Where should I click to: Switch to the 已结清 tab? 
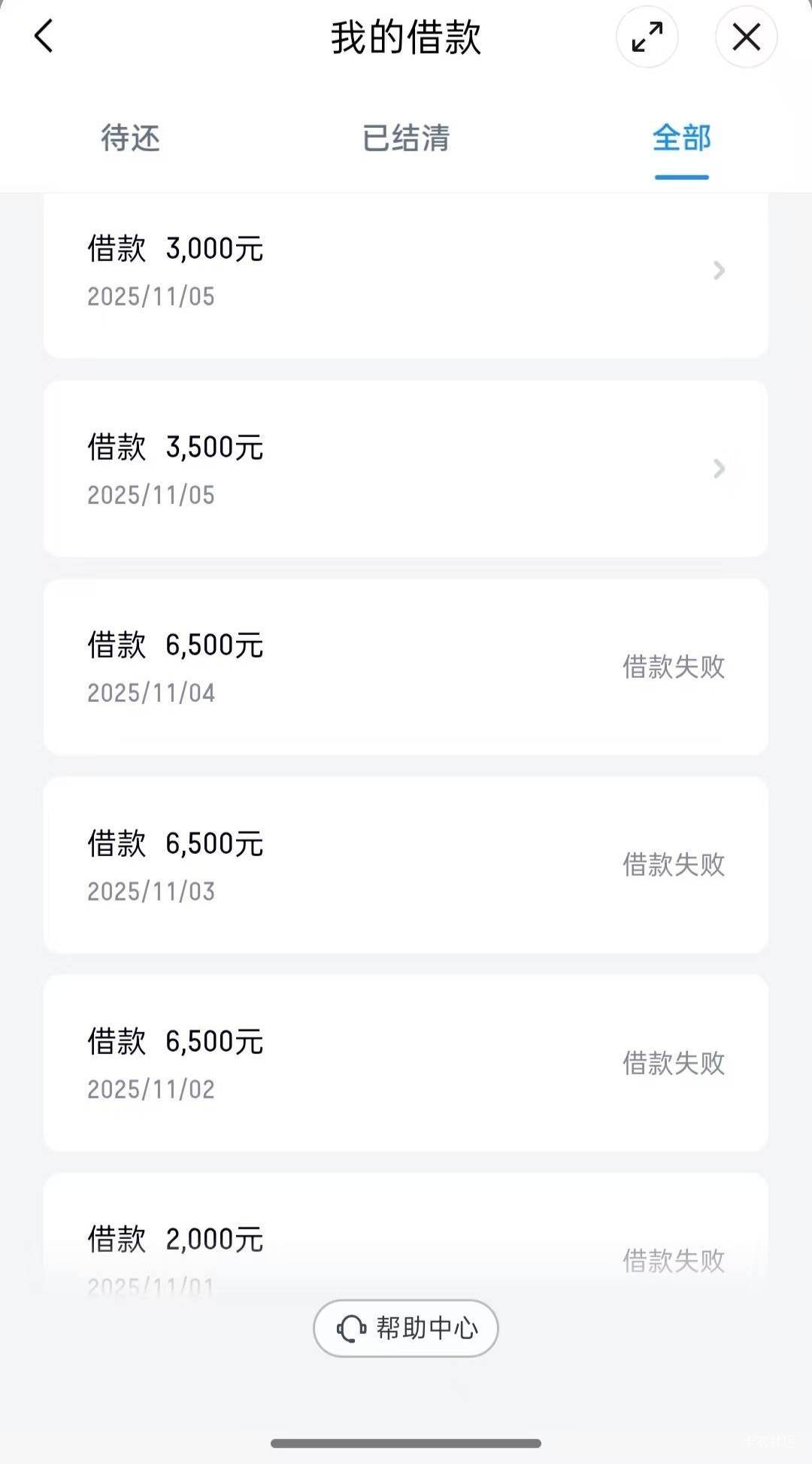(406, 138)
